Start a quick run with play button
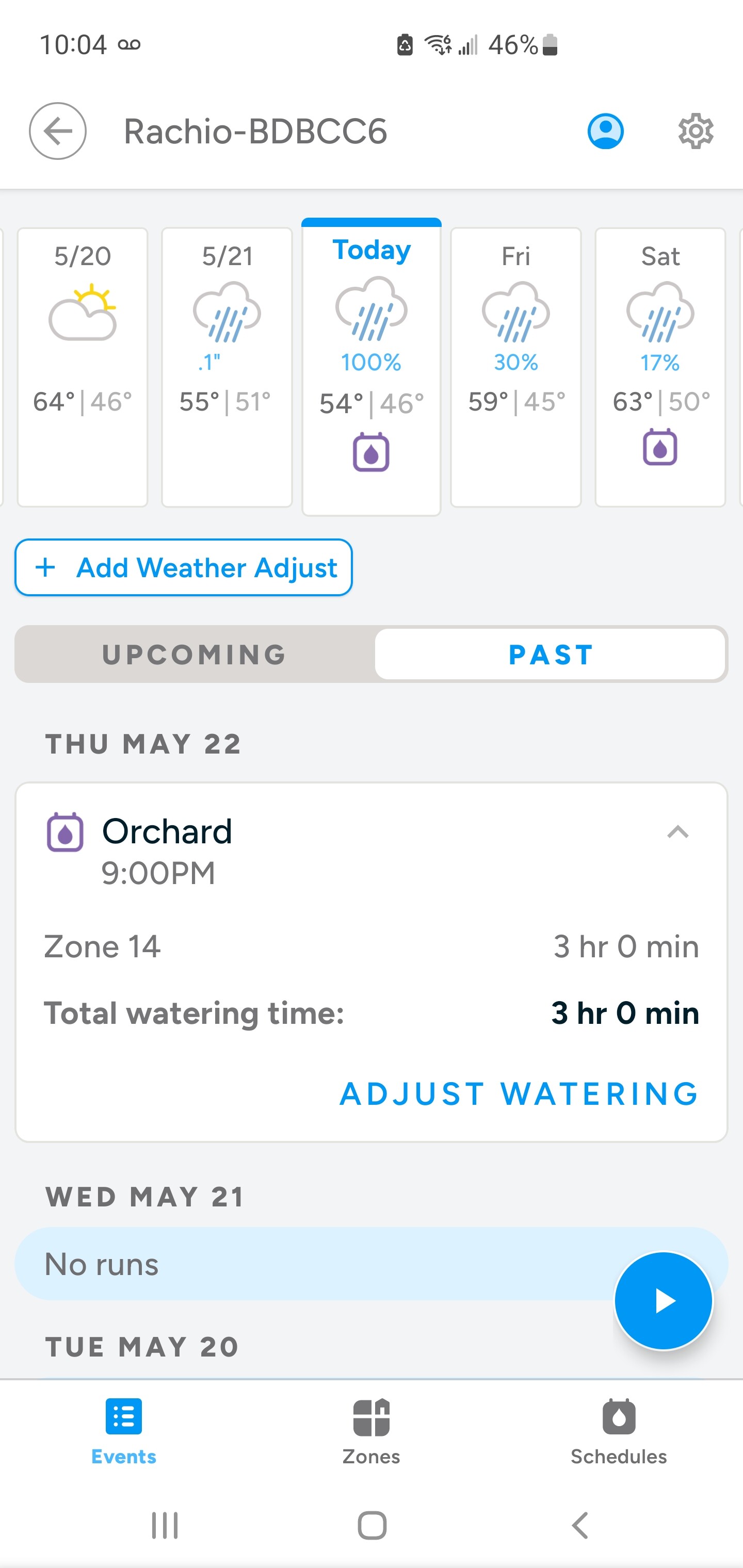Image resolution: width=743 pixels, height=1568 pixels. click(x=663, y=1301)
